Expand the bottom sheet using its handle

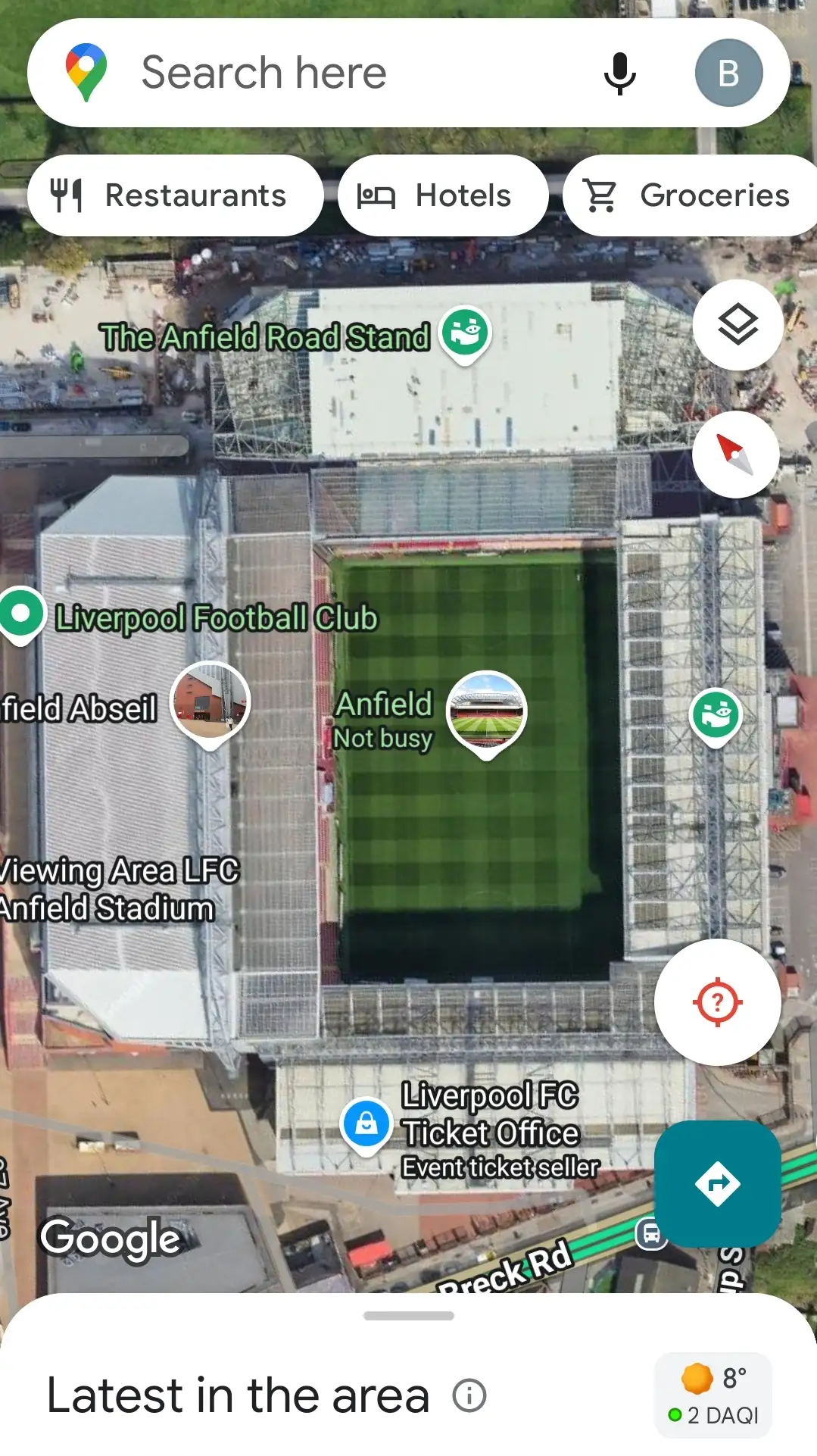(x=409, y=1316)
